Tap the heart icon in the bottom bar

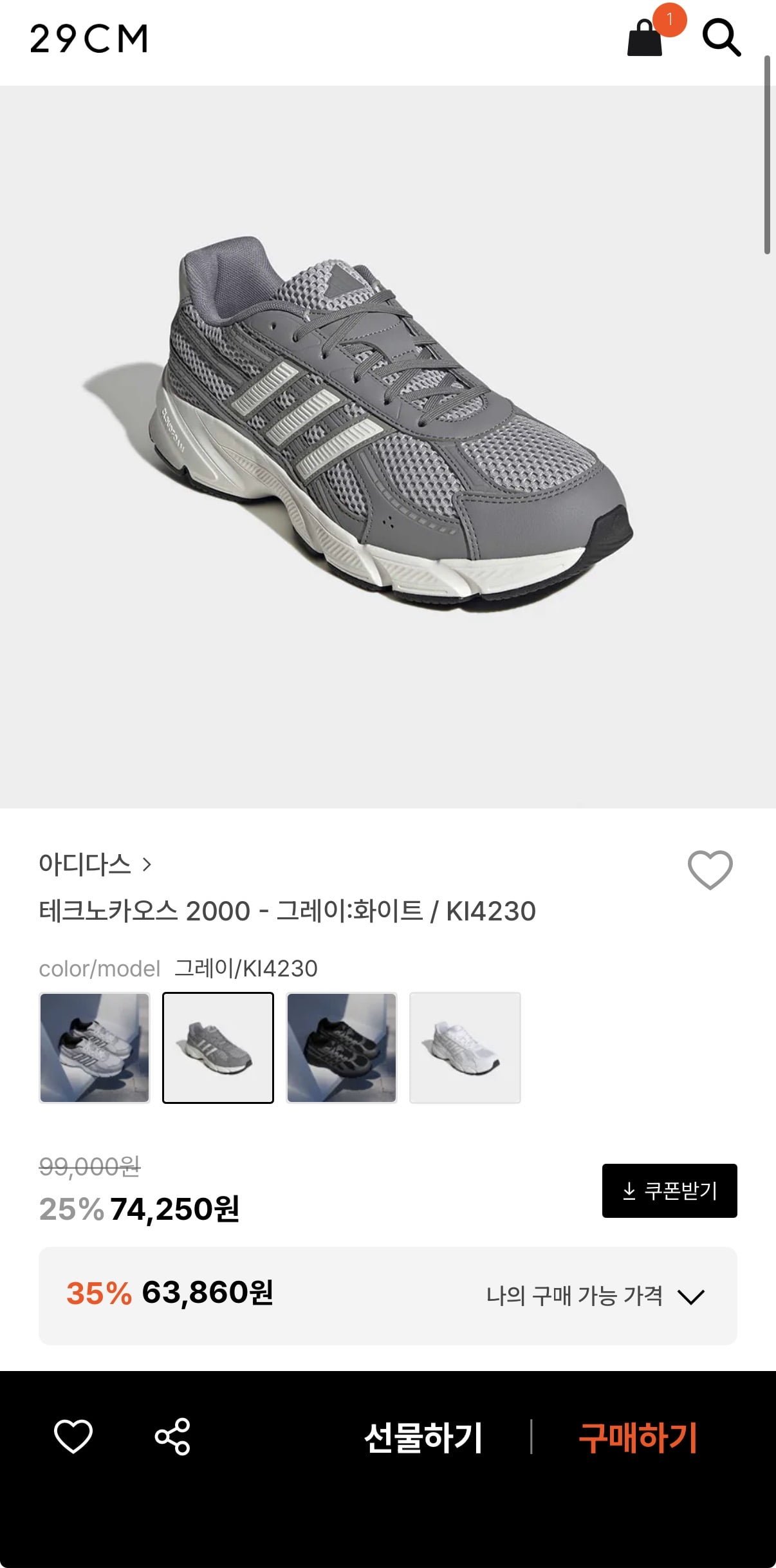coord(73,1436)
